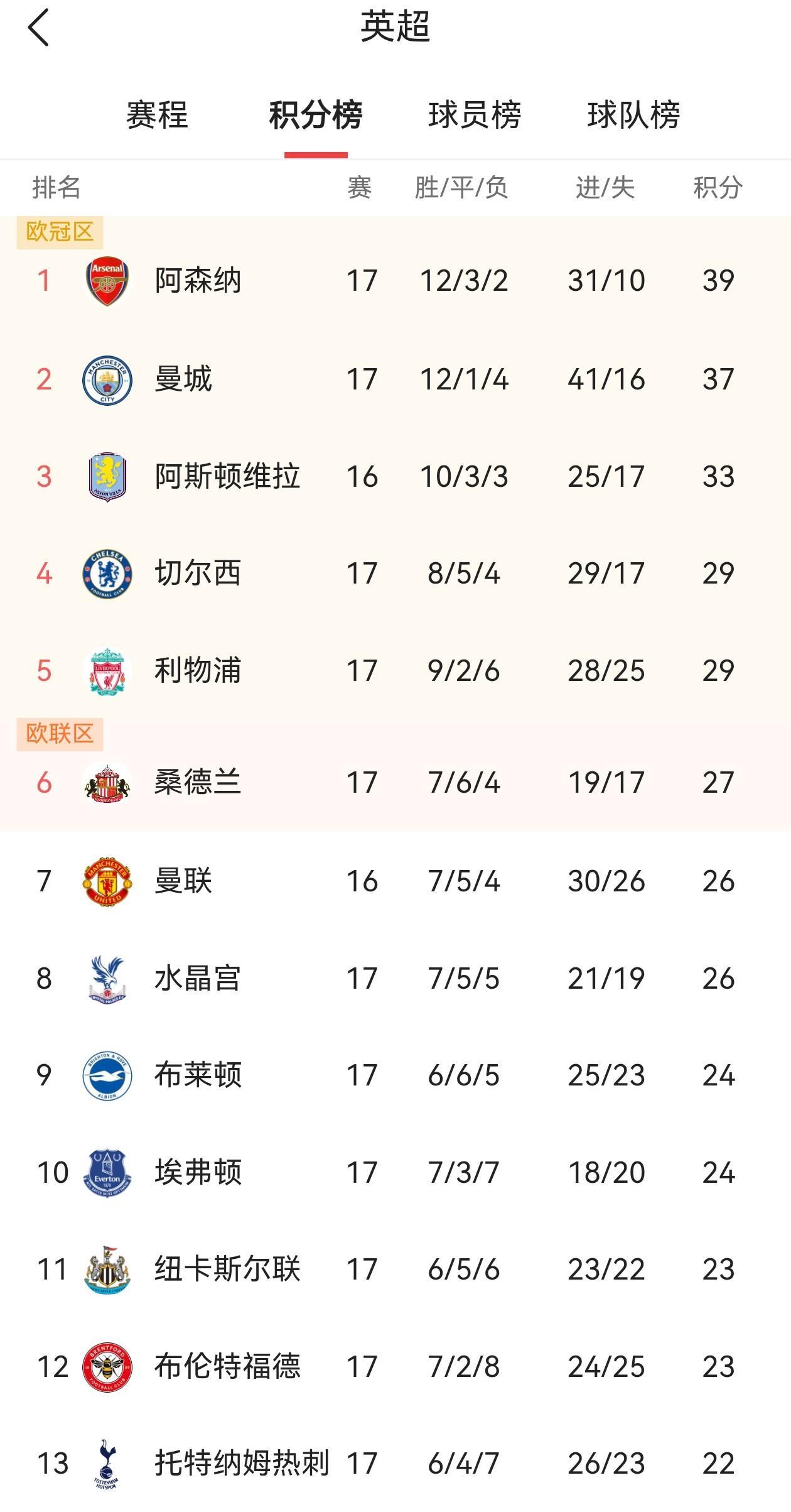Open Aston Villa via its club logo
791x1512 pixels.
[107, 476]
